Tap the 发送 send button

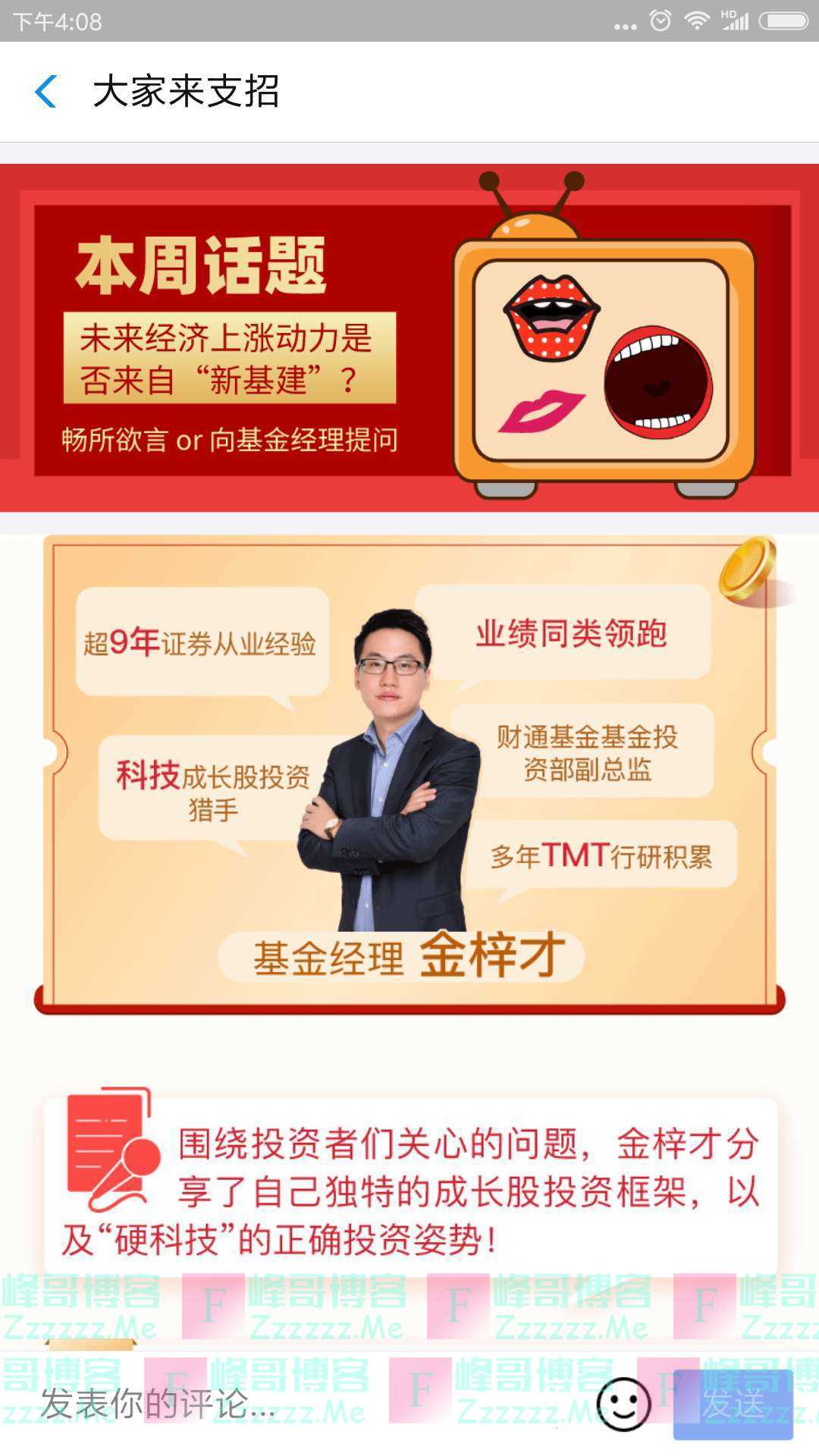click(733, 1404)
